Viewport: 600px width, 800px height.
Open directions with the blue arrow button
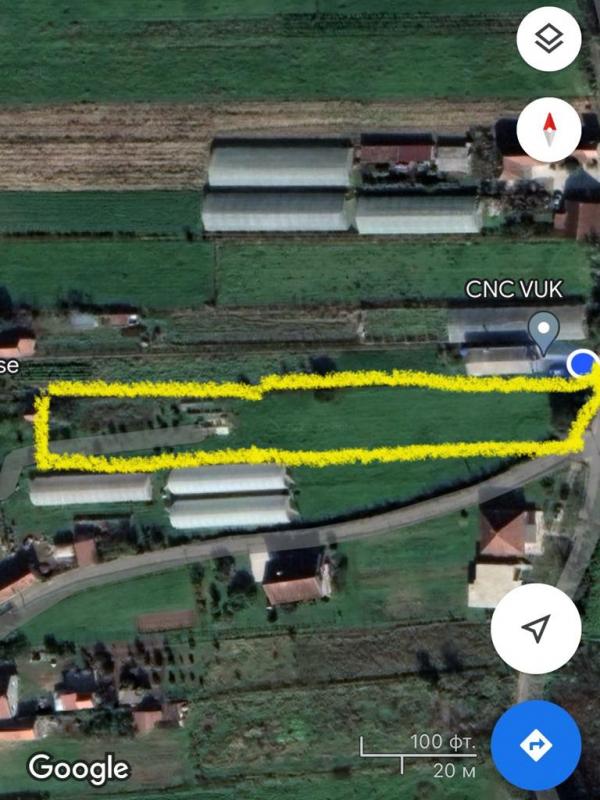[x=537, y=744]
